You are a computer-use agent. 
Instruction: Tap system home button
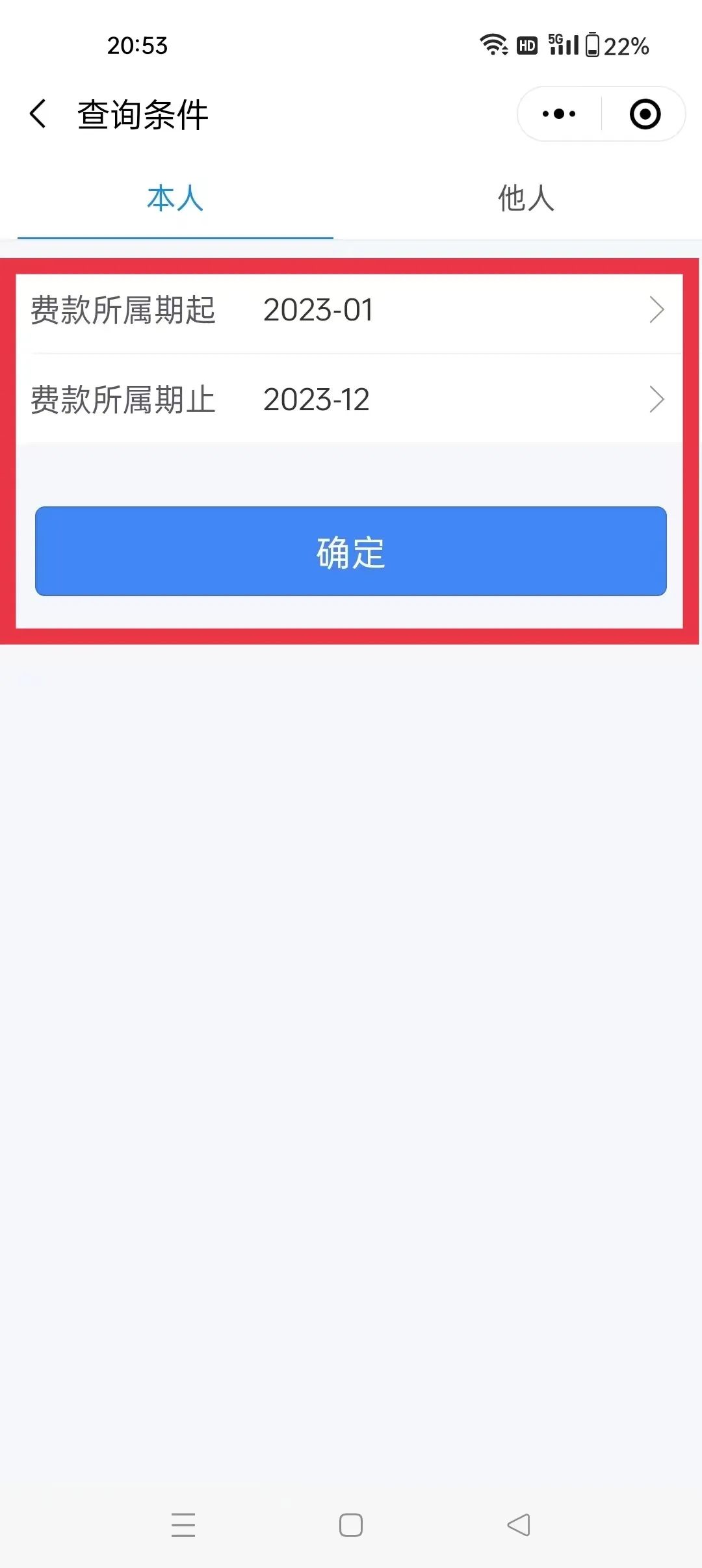point(351,1525)
